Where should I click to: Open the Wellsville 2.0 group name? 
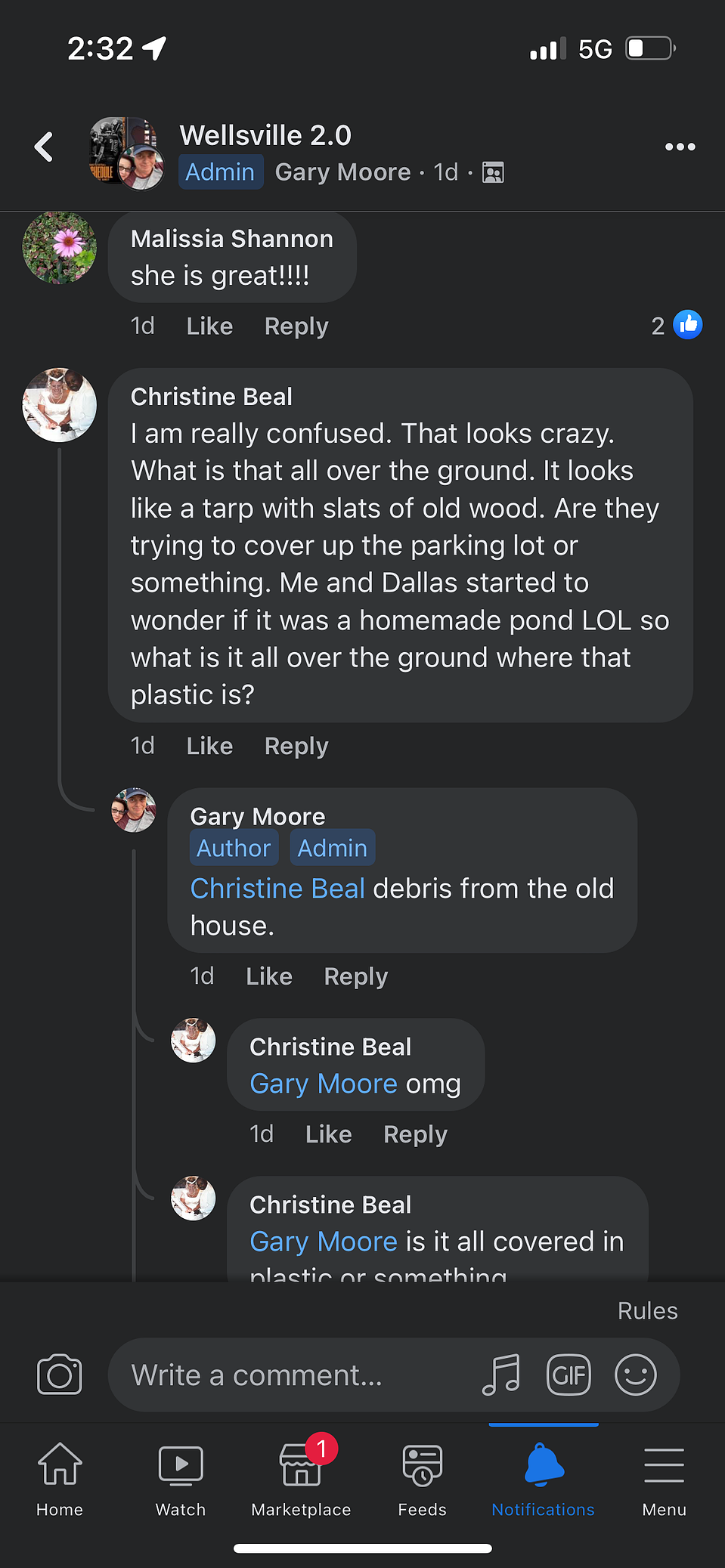pos(265,136)
